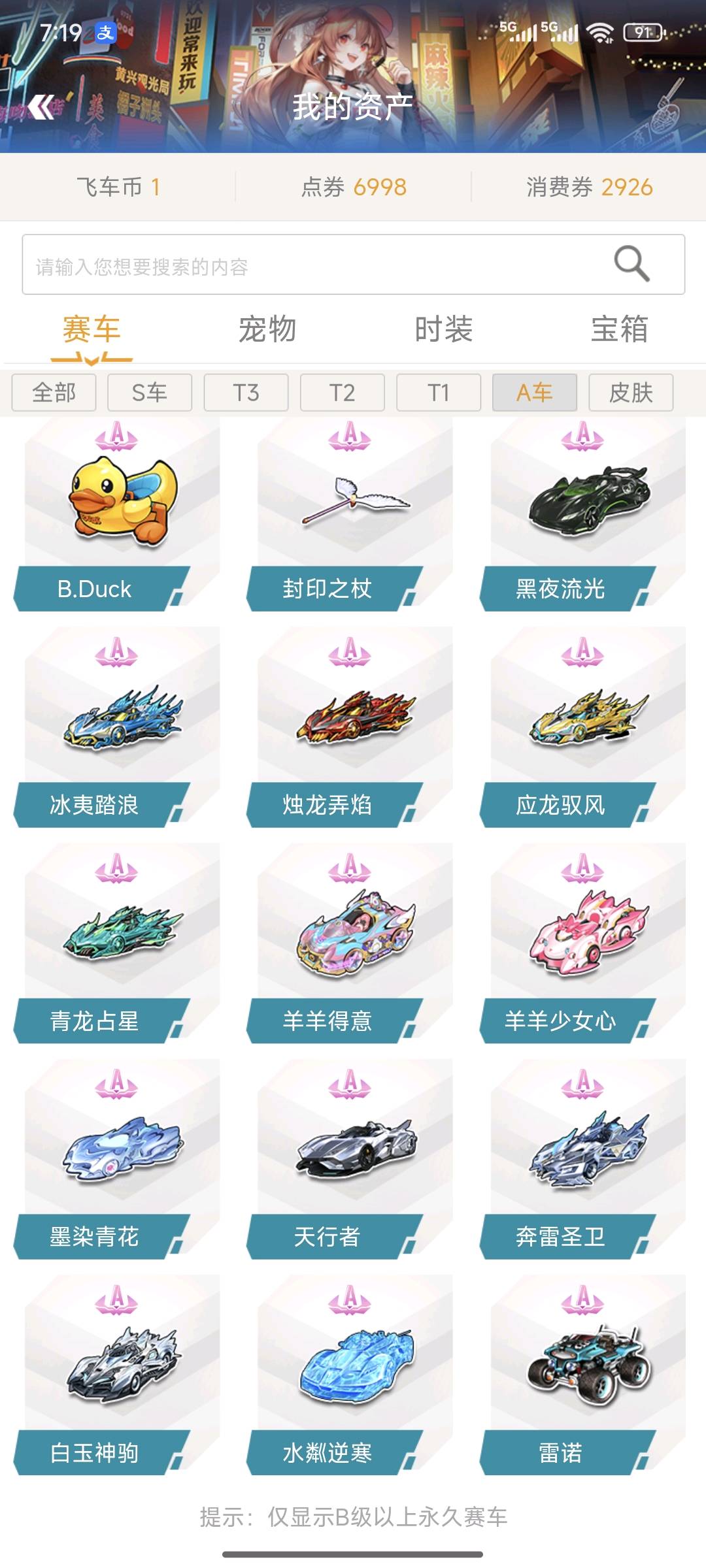
Task: Filter by S车
Action: click(150, 393)
